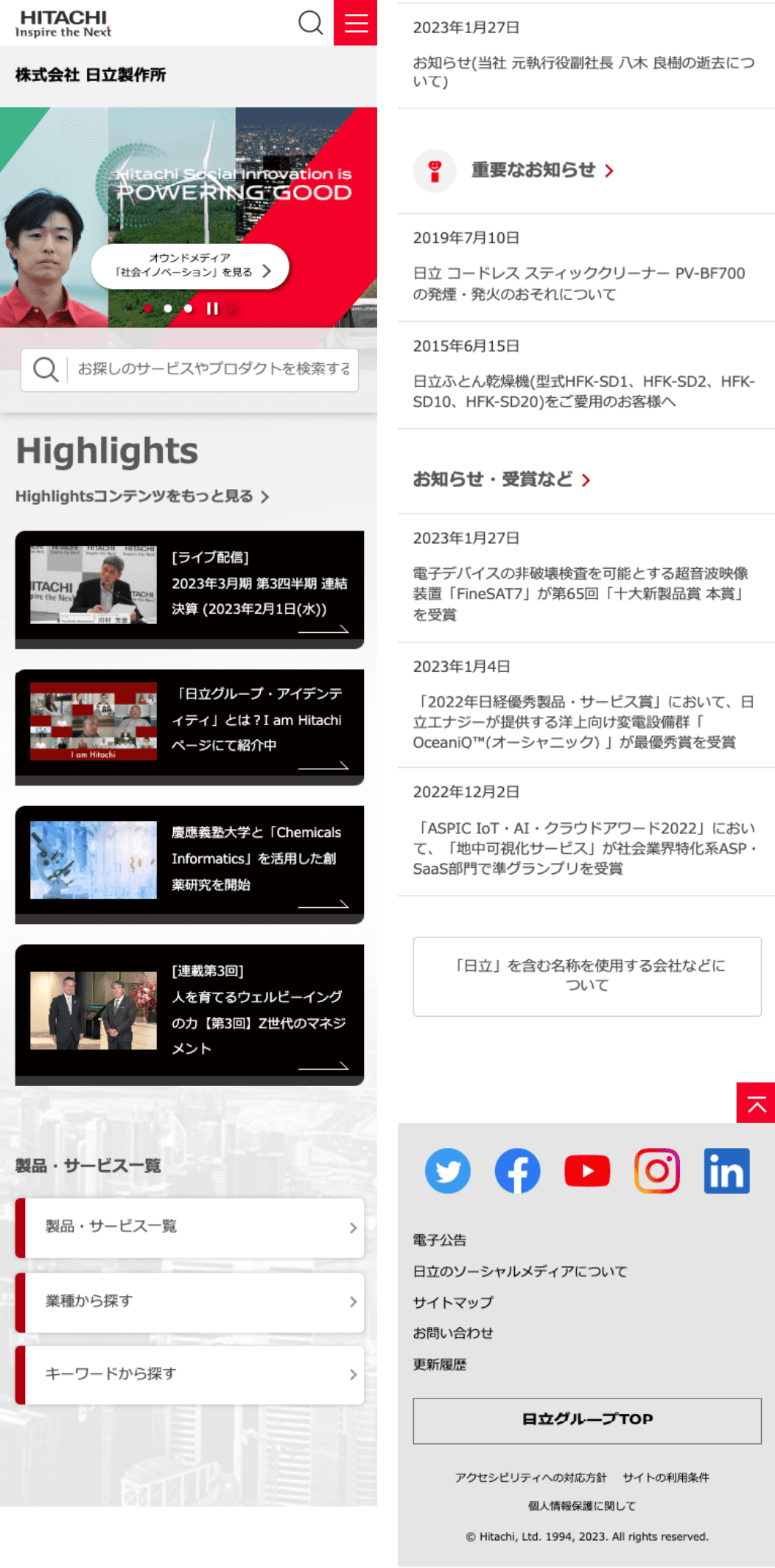775x1568 pixels.
Task: Select 業種から探す
Action: pyautogui.click(x=189, y=1301)
